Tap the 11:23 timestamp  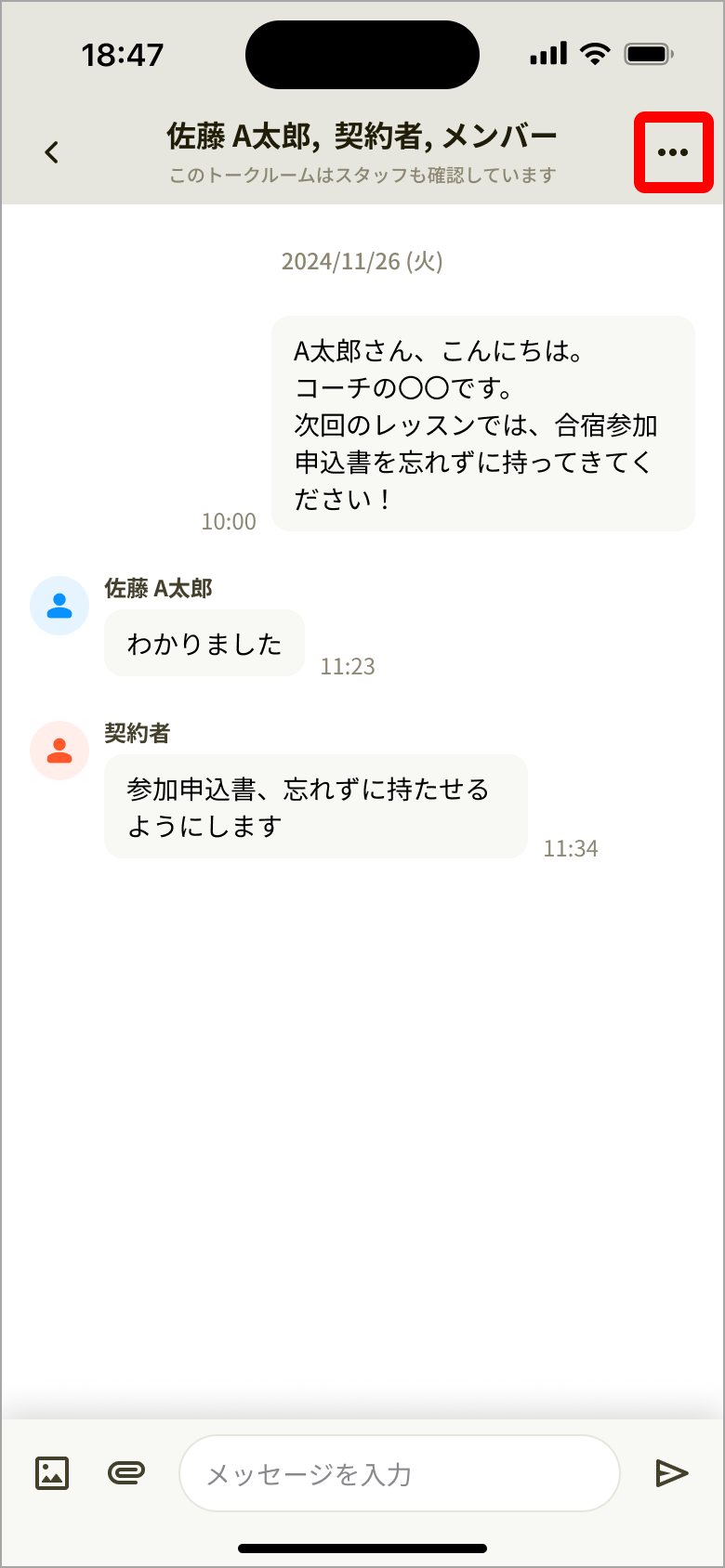(x=349, y=665)
